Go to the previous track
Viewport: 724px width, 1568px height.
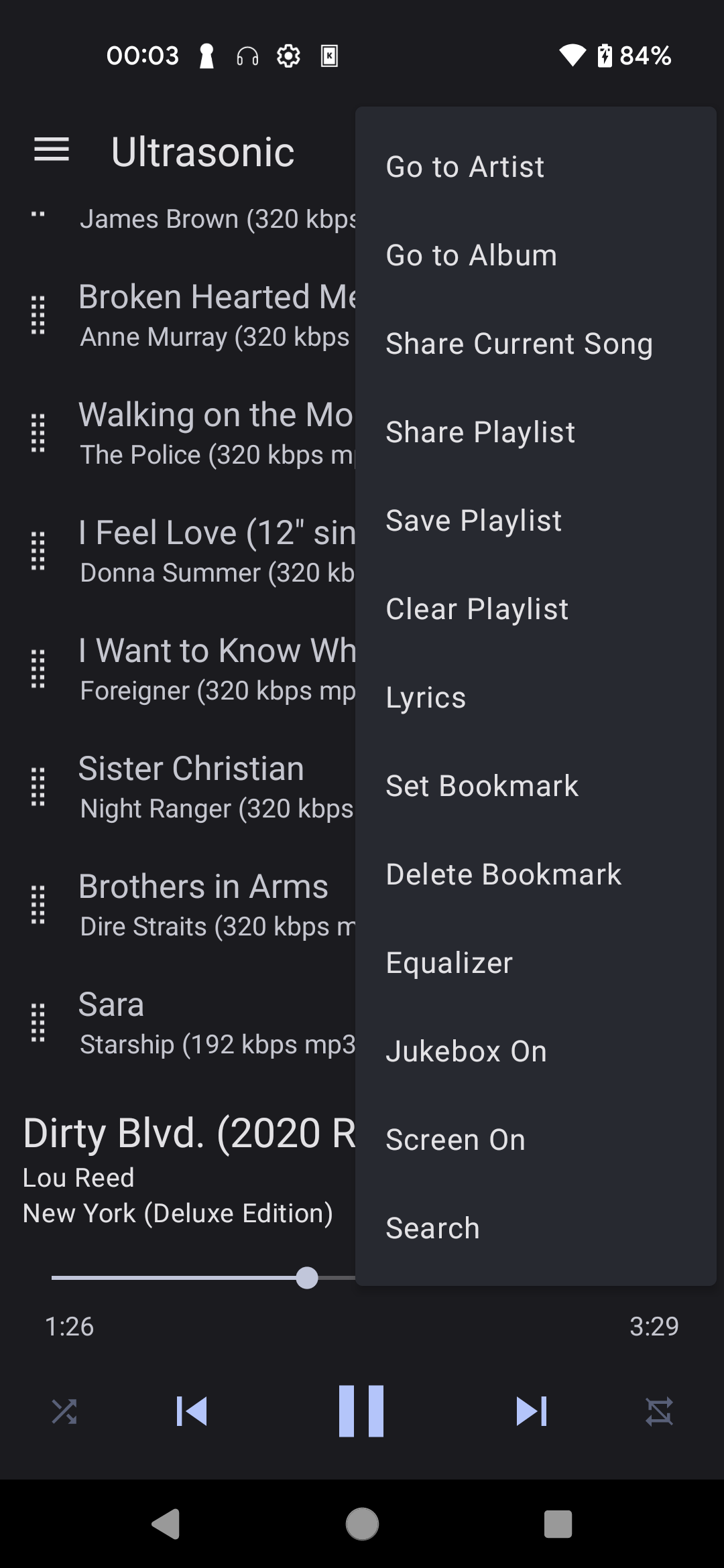point(192,1411)
